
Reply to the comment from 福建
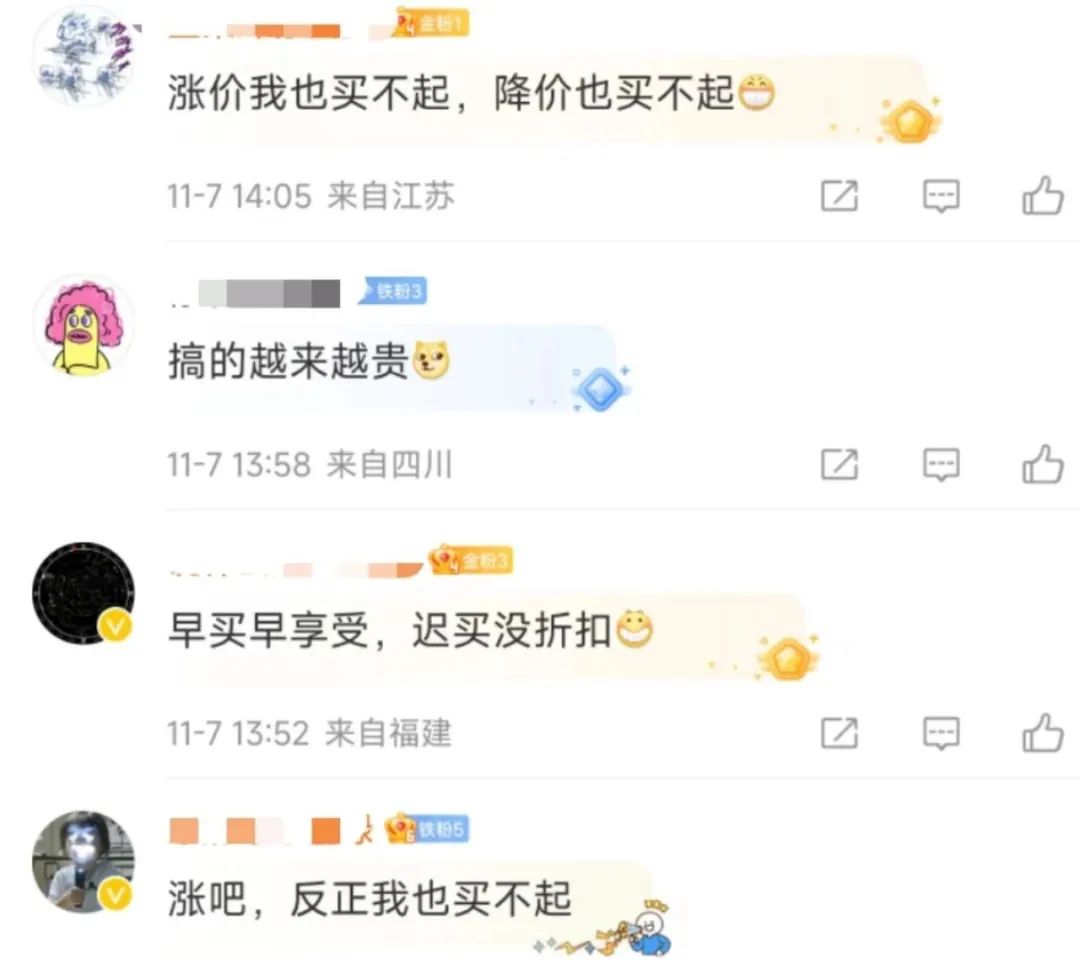click(941, 734)
